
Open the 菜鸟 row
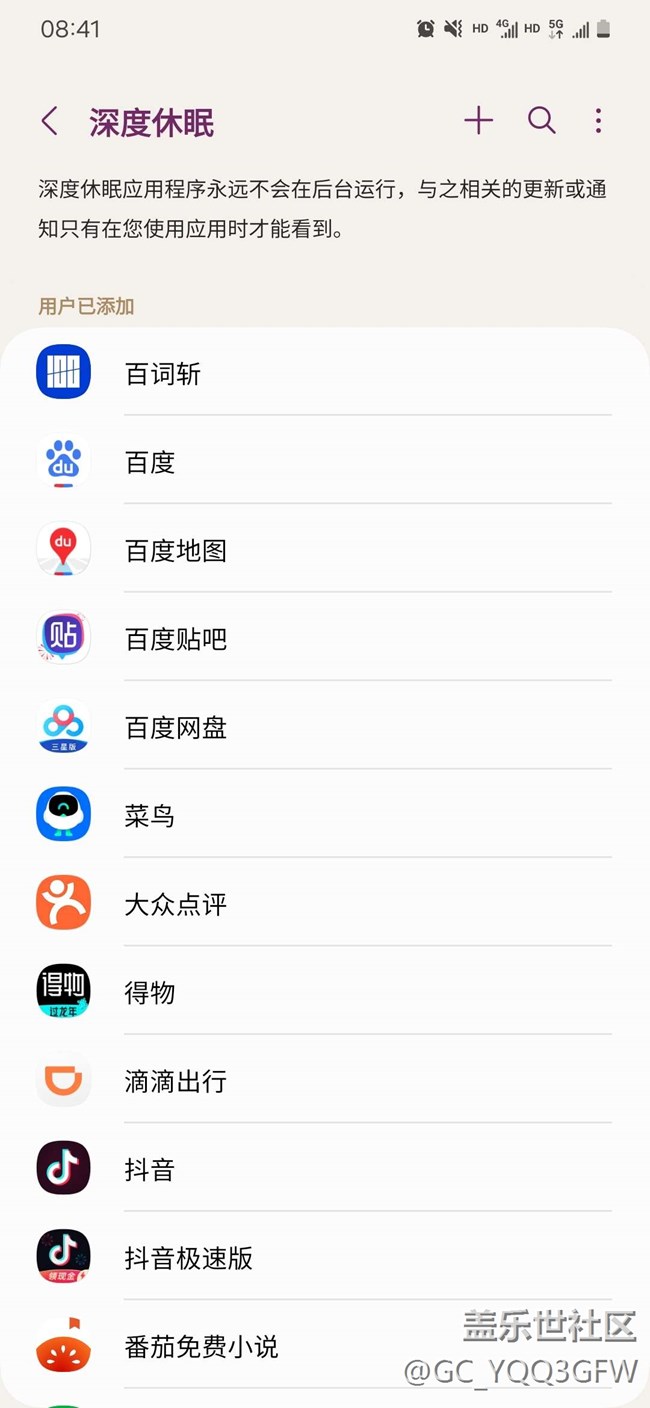coord(325,814)
